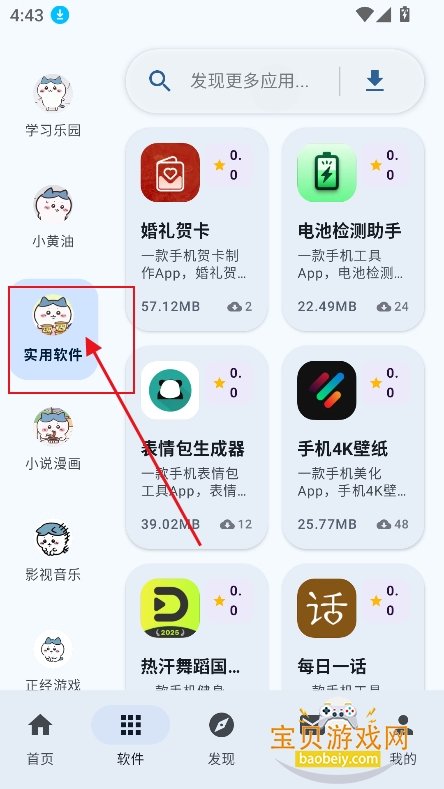
Task: Open the 表情包生成器 app card
Action: coord(197,447)
